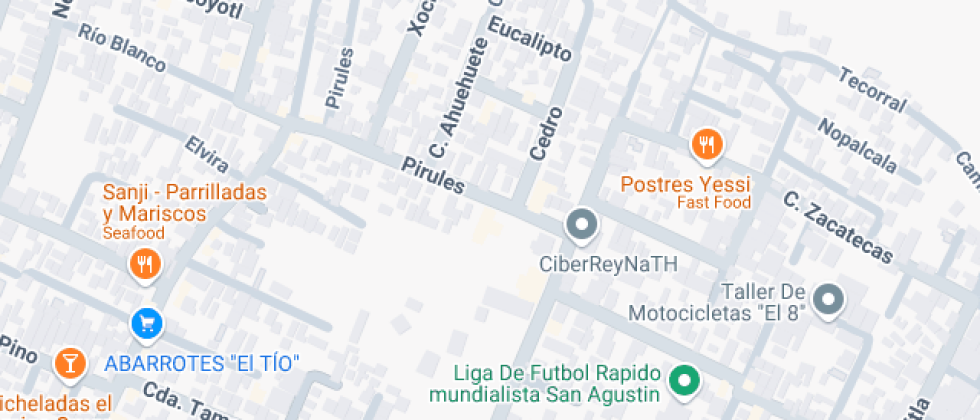Open the Postres Yessi fast food pin
This screenshot has width=980, height=420.
point(706,144)
